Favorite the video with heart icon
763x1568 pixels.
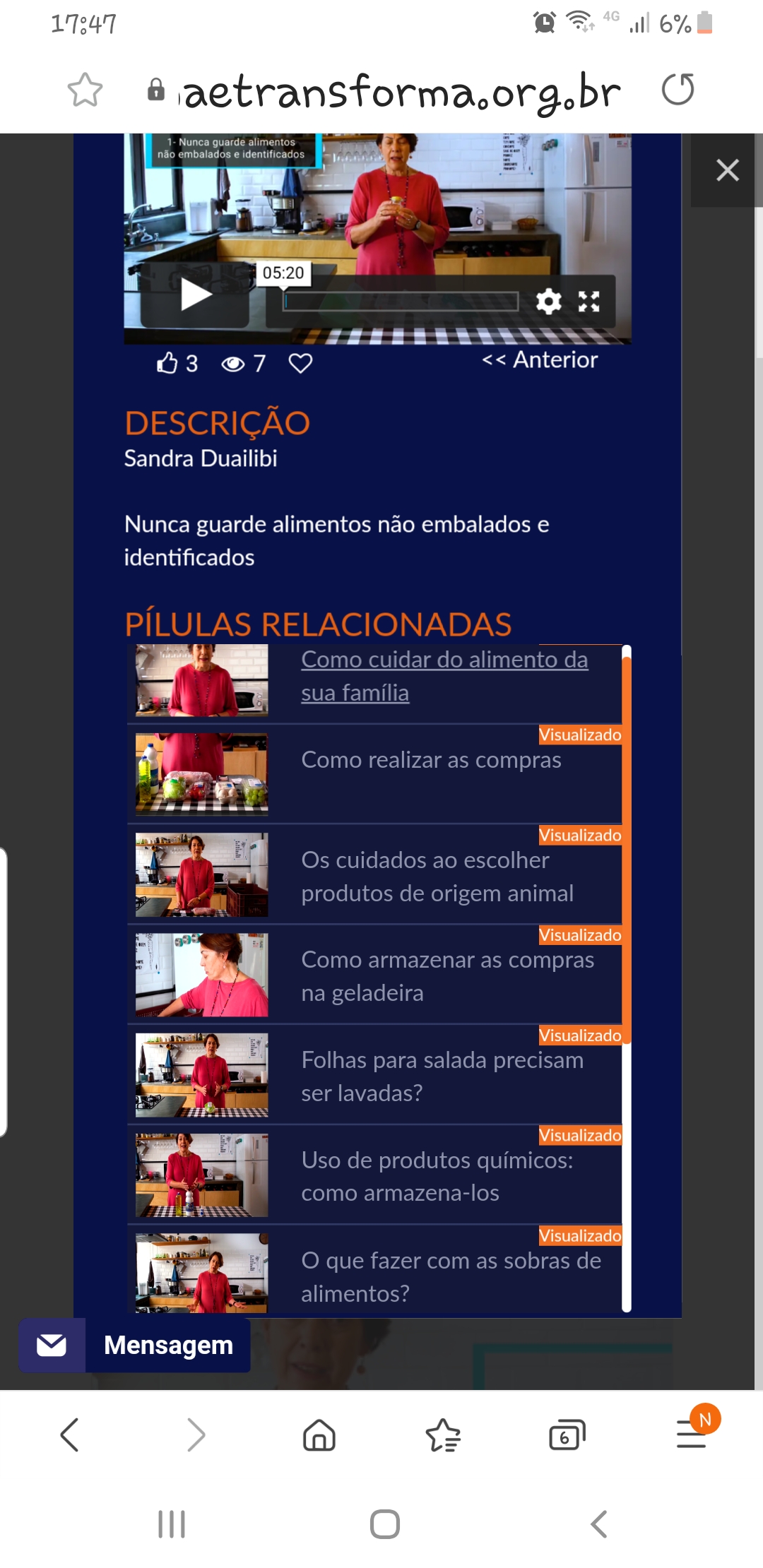tap(300, 363)
